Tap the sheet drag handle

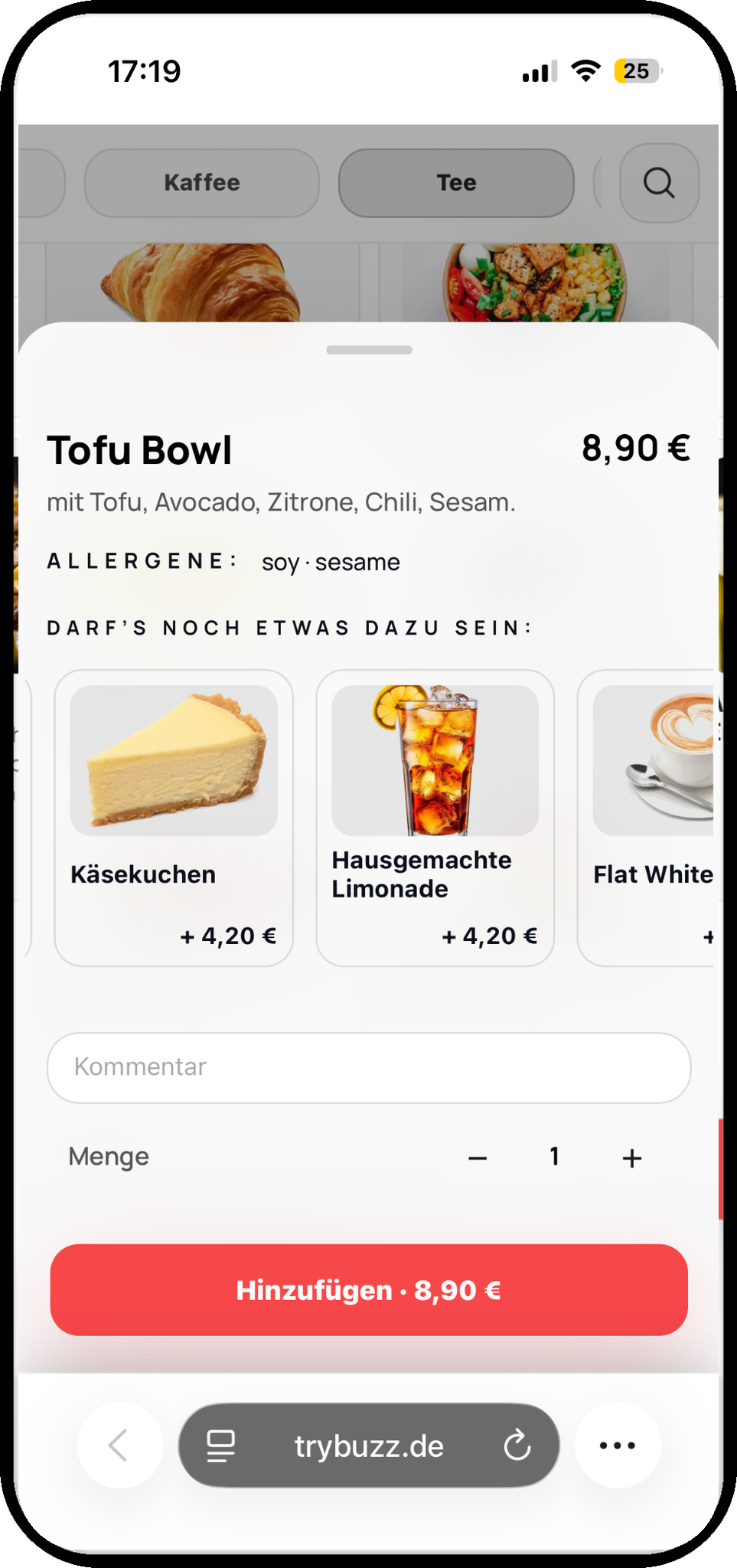[369, 350]
